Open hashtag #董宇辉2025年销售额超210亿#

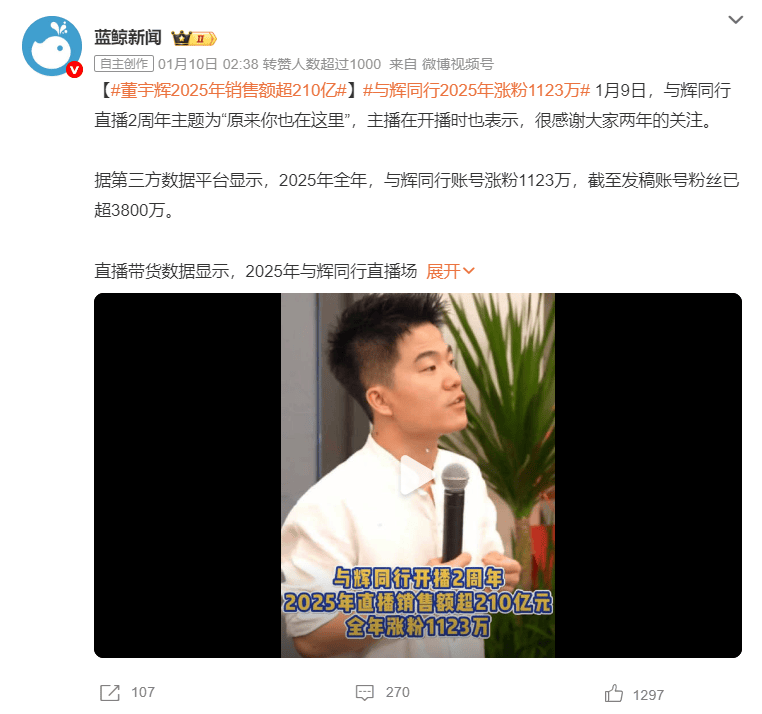(229, 90)
